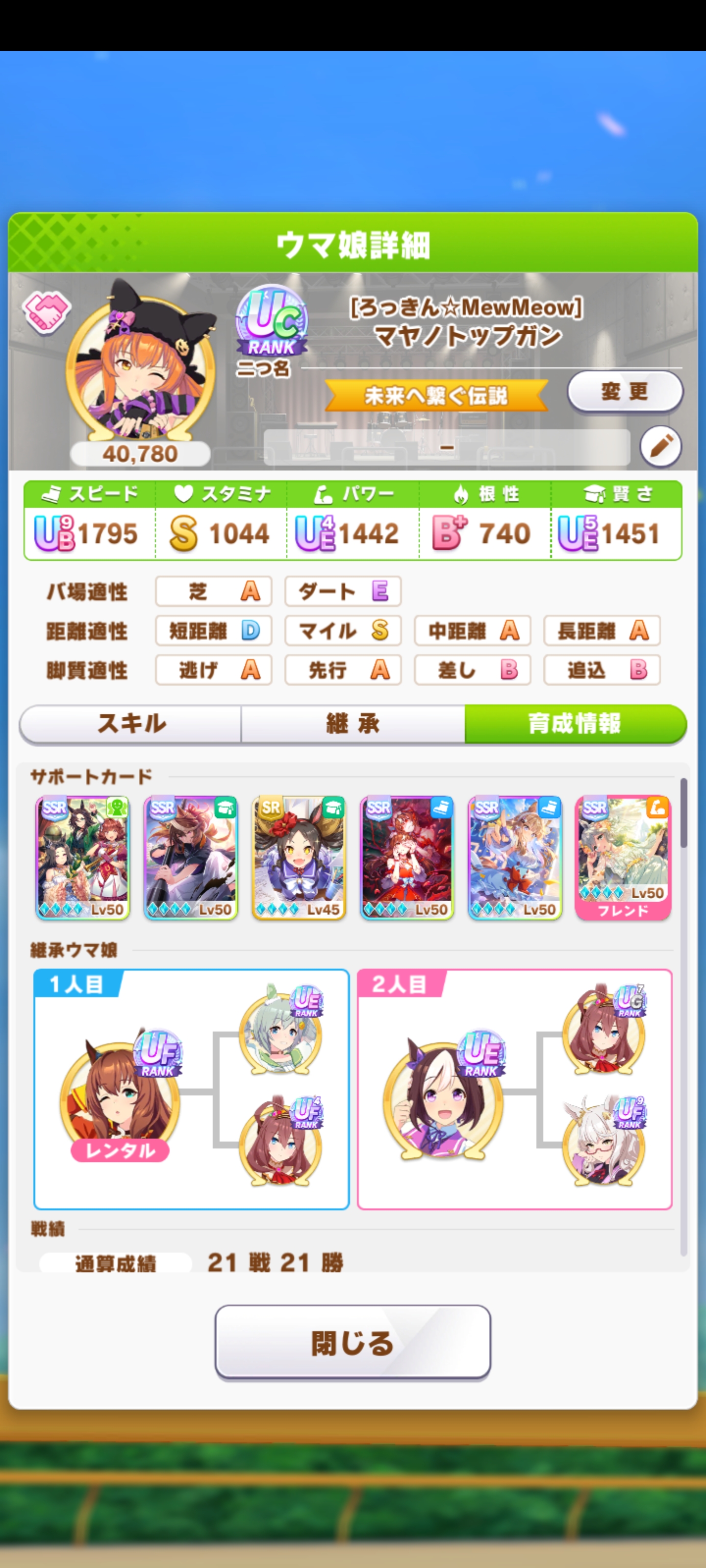
Task: Open the blue-themed SSR speed support card
Action: (x=515, y=857)
